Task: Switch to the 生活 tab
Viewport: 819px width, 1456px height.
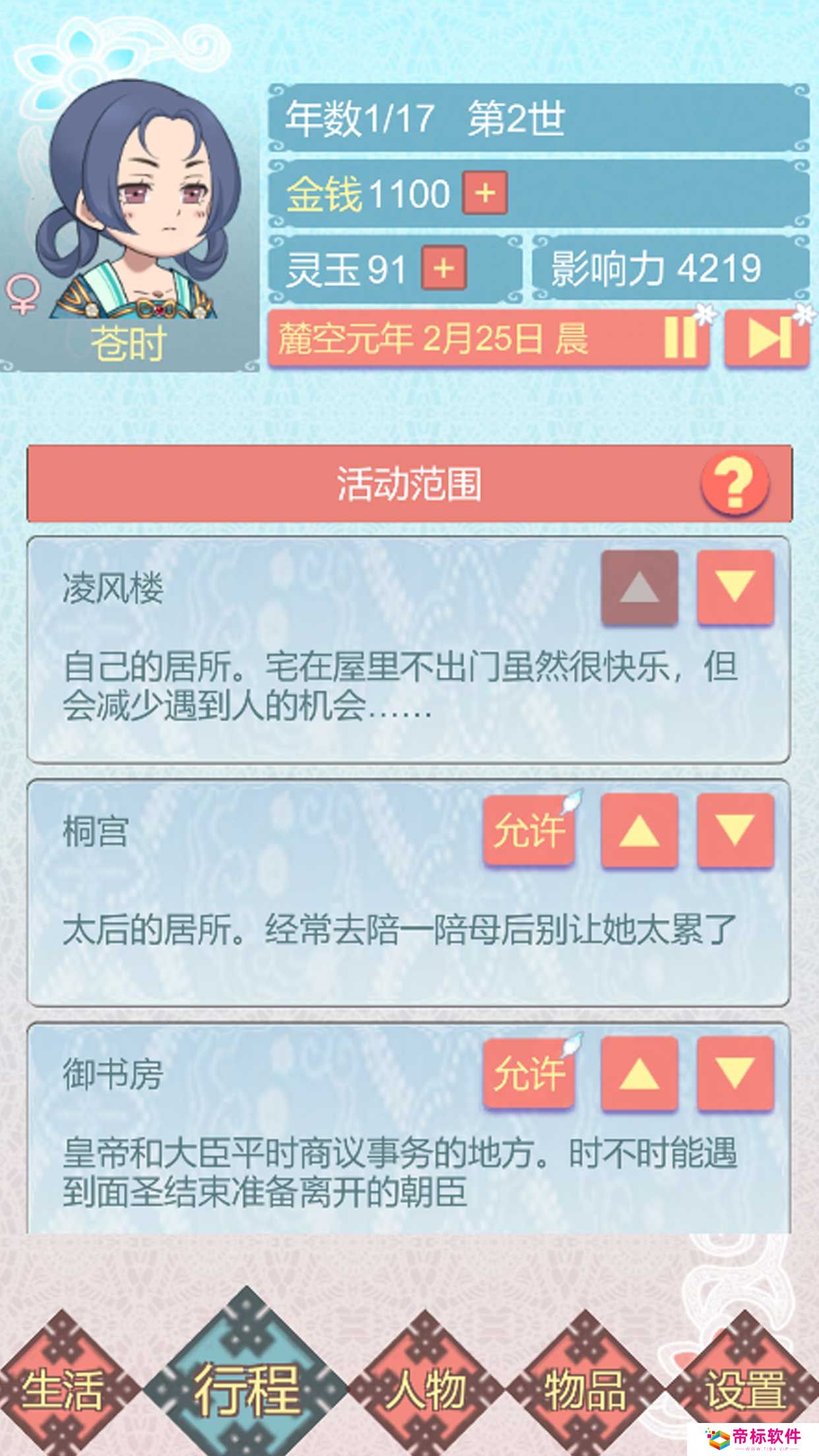Action: pyautogui.click(x=63, y=1389)
